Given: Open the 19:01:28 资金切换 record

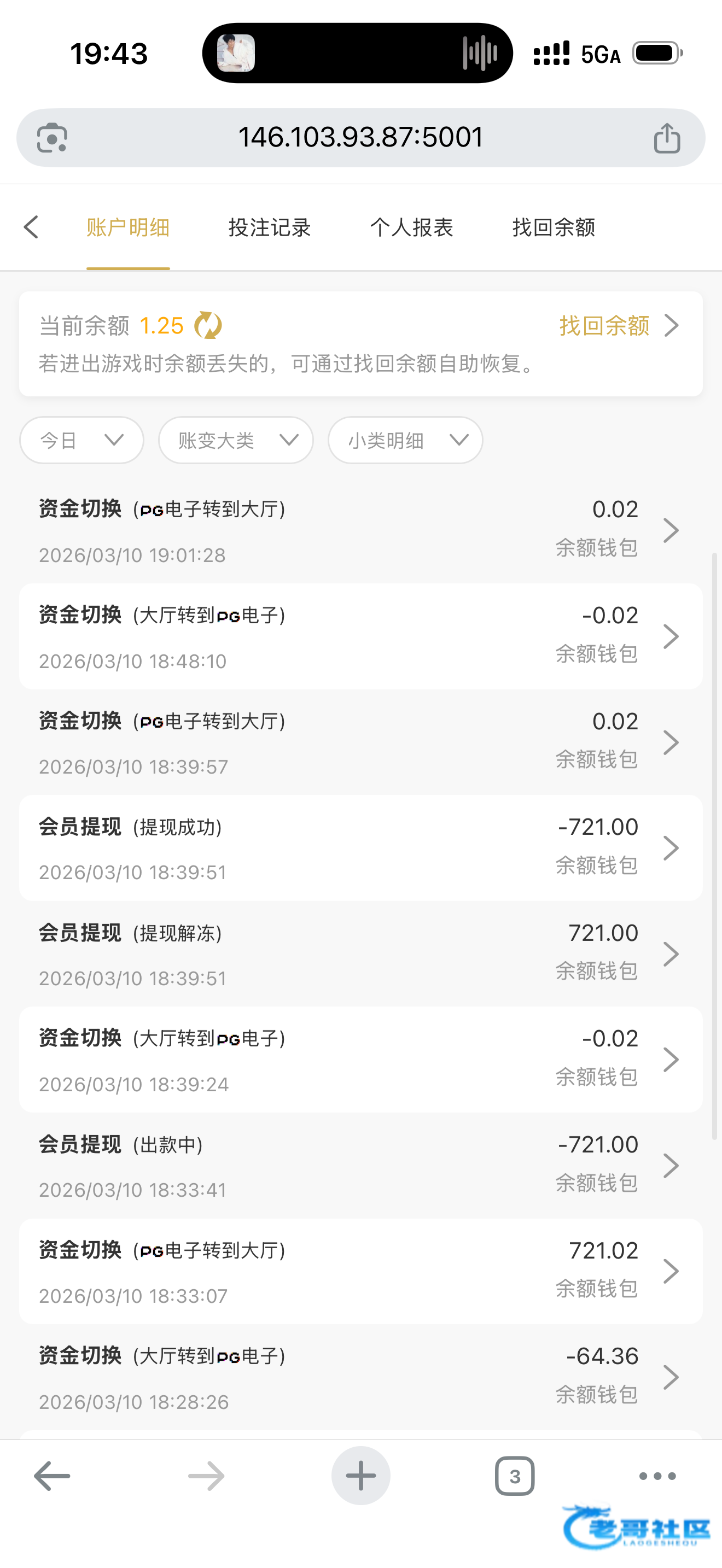Looking at the screenshot, I should click(x=360, y=531).
